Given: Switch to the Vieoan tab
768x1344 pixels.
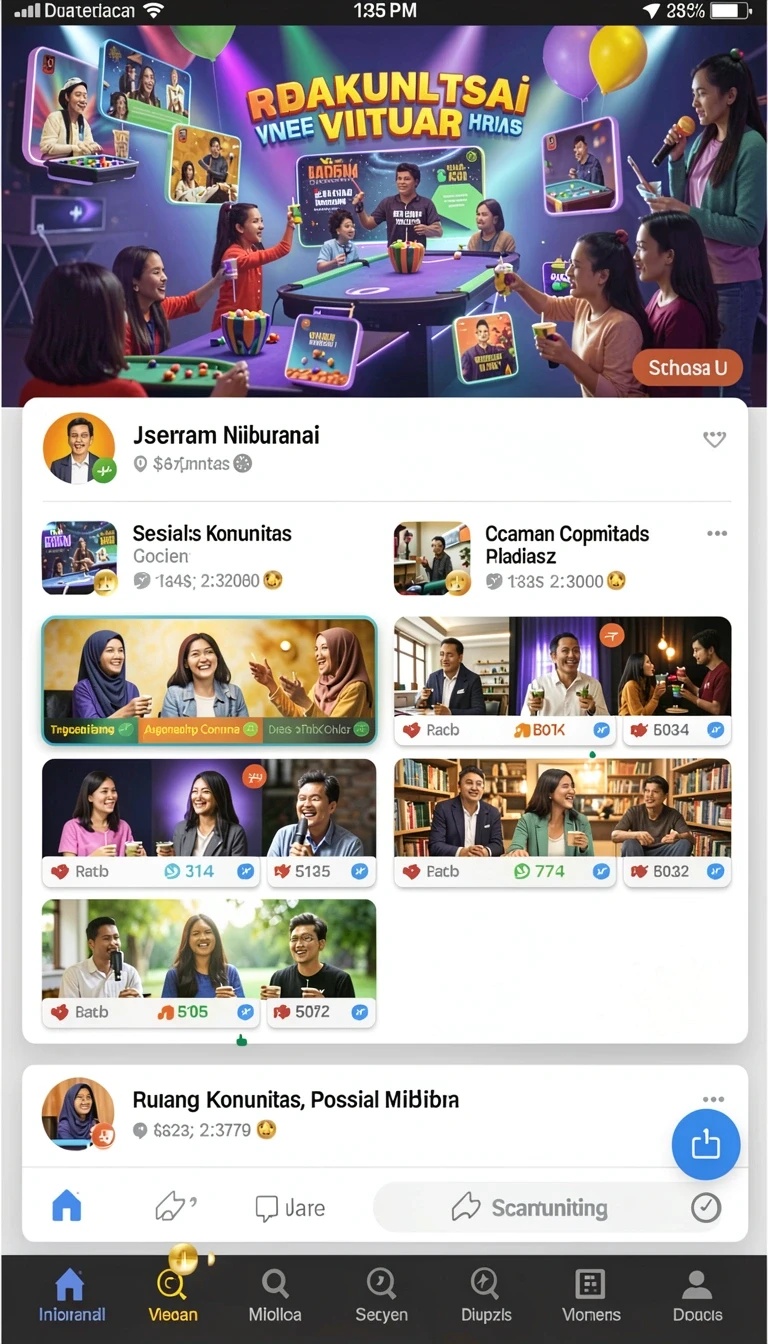Looking at the screenshot, I should [x=173, y=1297].
